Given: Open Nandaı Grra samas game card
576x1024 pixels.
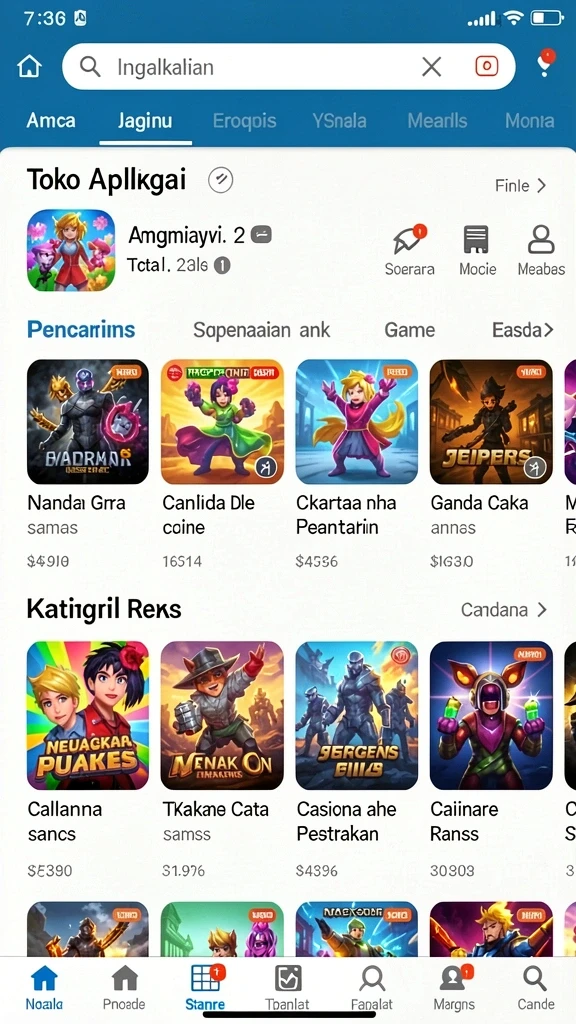Looking at the screenshot, I should pyautogui.click(x=88, y=463).
